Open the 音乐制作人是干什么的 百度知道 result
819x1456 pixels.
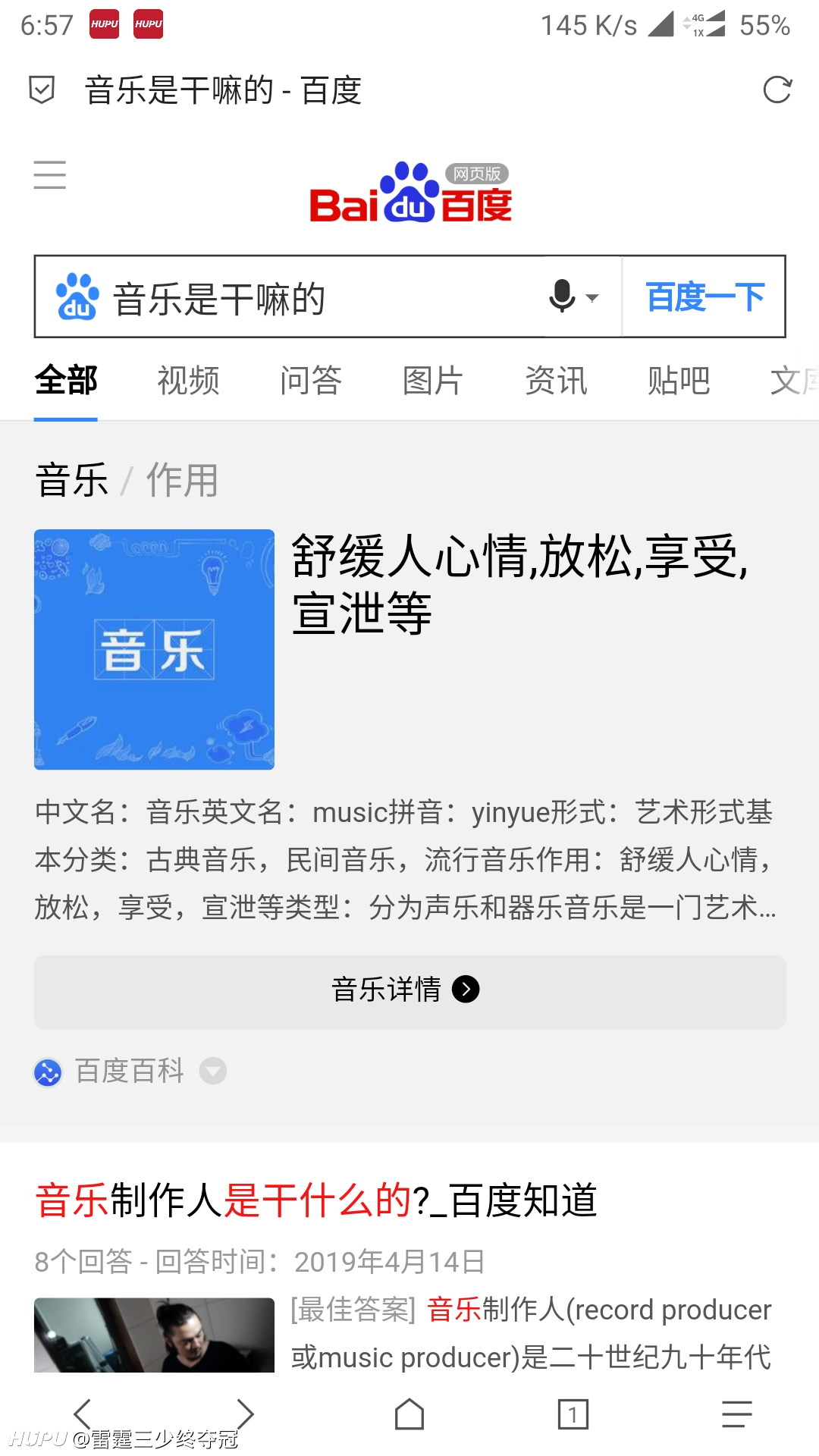316,1200
